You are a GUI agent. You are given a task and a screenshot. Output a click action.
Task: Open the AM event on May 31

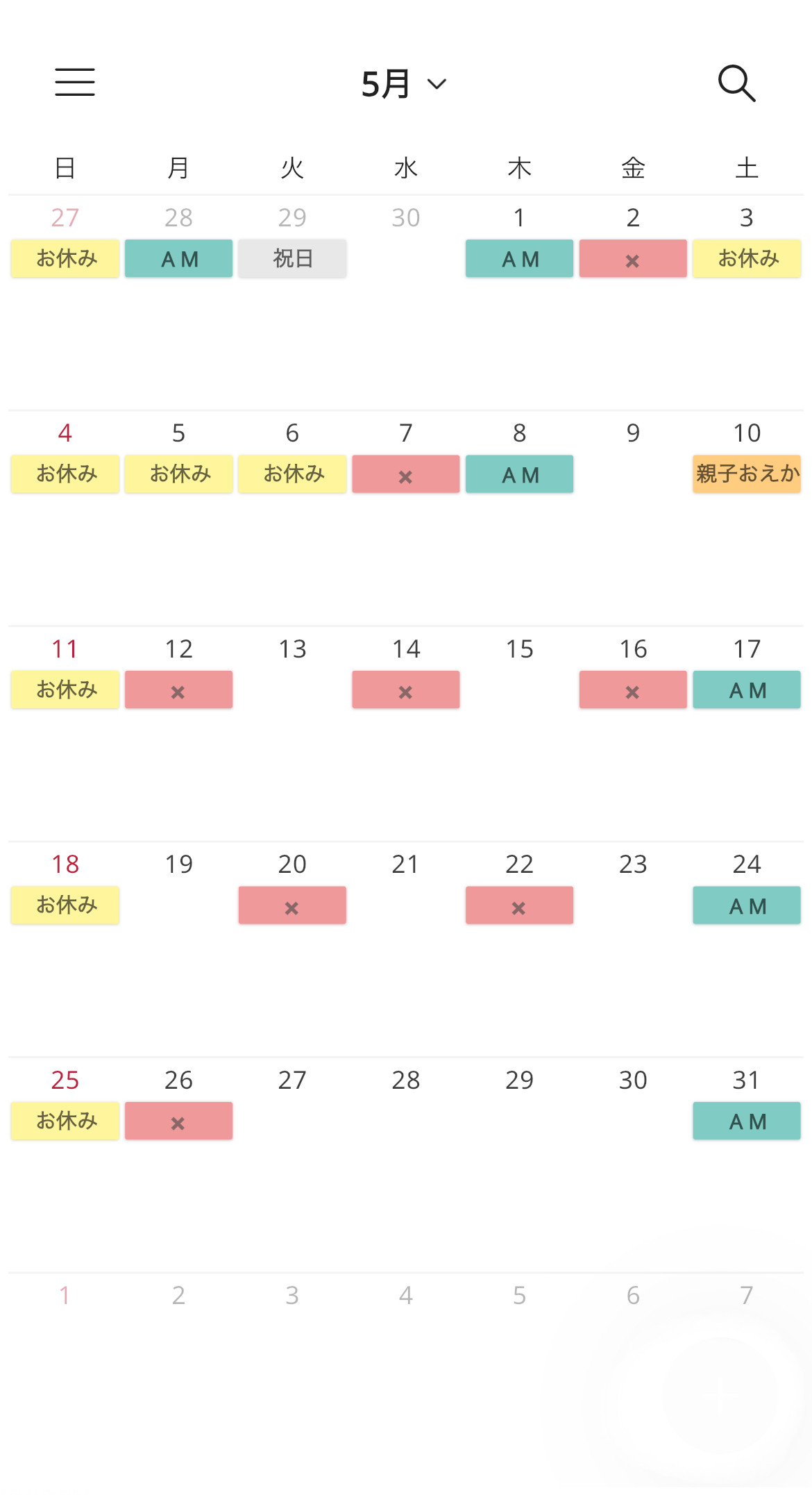pos(747,1121)
